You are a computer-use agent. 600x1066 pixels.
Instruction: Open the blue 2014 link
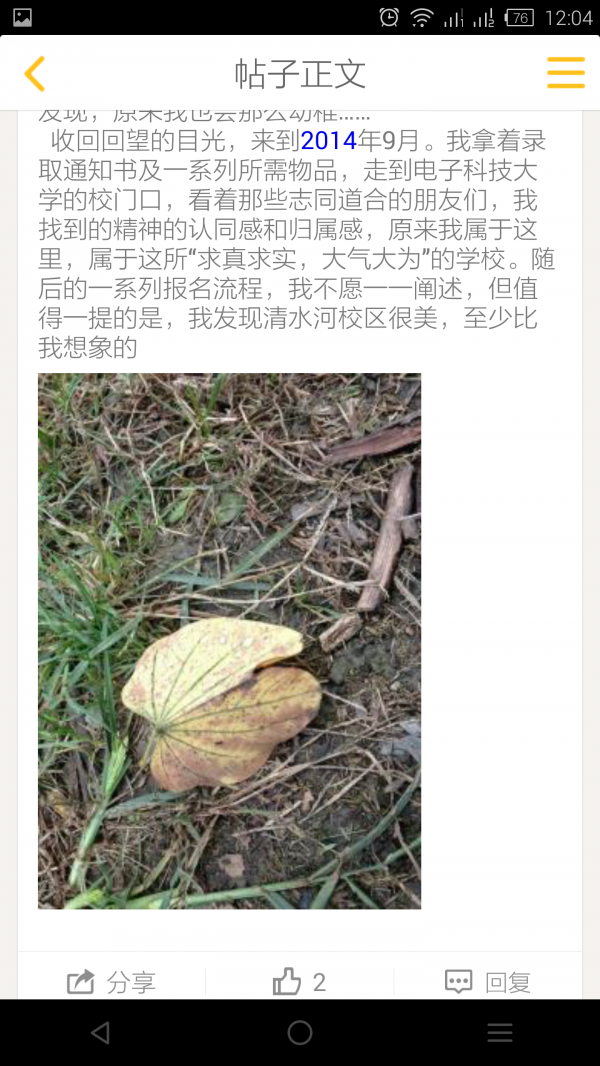point(329,141)
